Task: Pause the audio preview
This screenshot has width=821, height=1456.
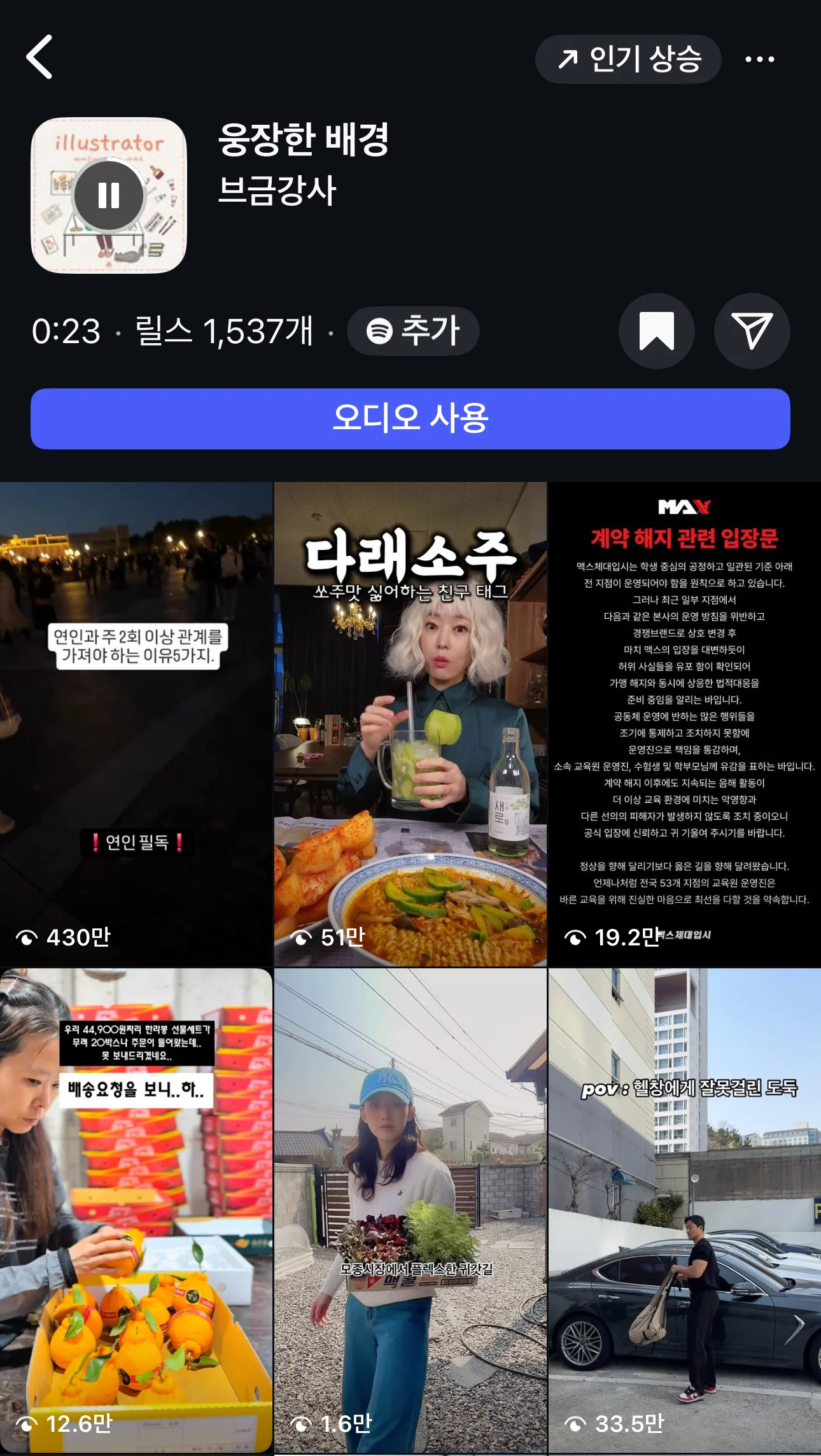Action: click(x=109, y=195)
